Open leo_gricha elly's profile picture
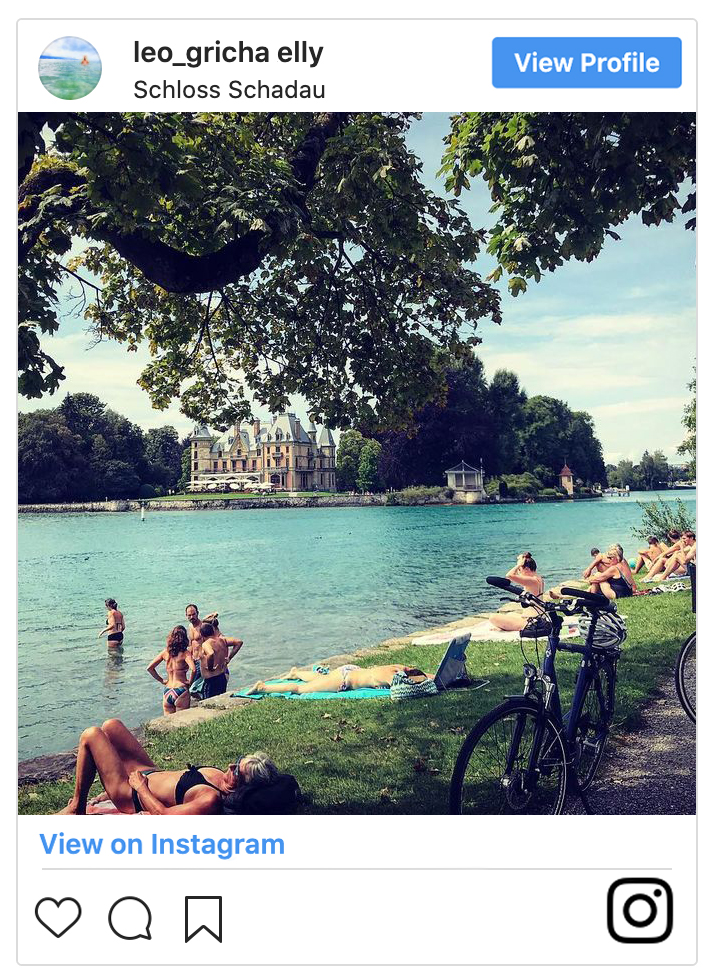Viewport: 714px width, 979px height. click(70, 68)
